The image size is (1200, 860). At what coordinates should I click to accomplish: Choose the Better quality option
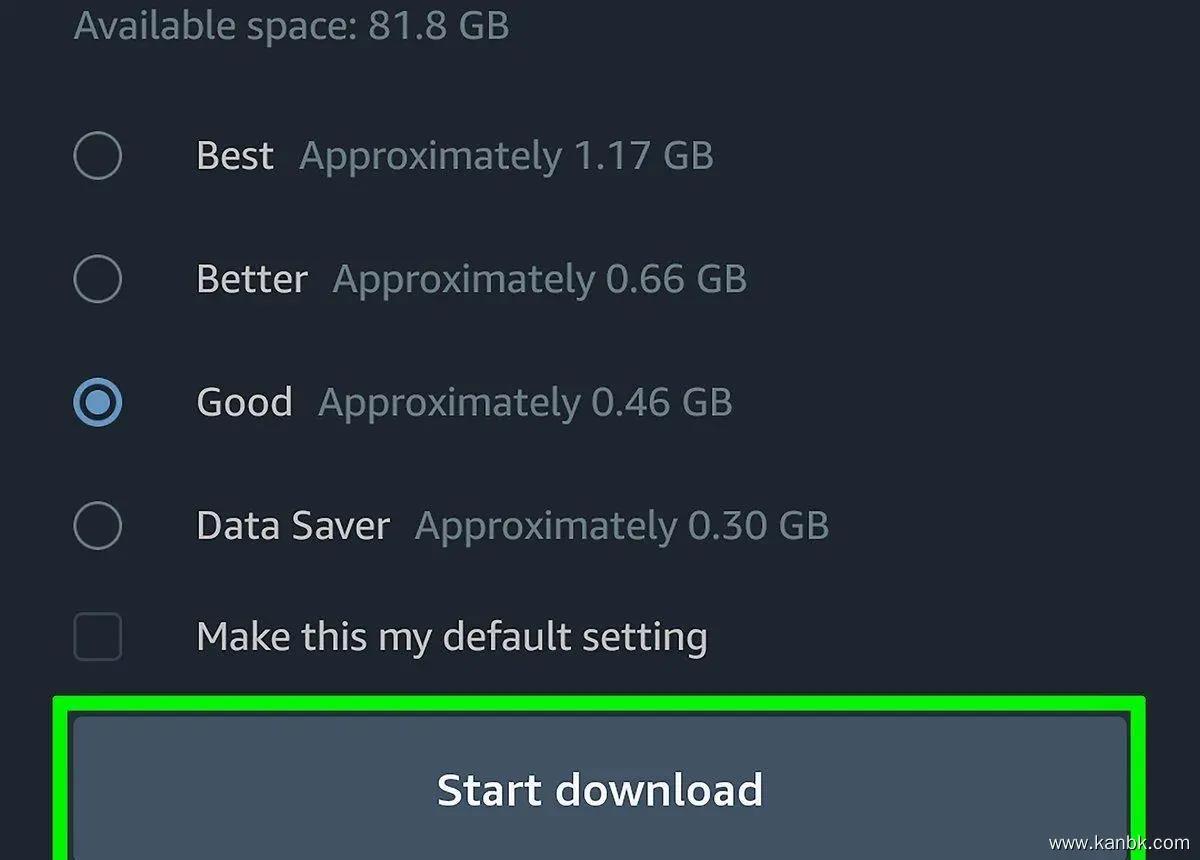point(98,280)
